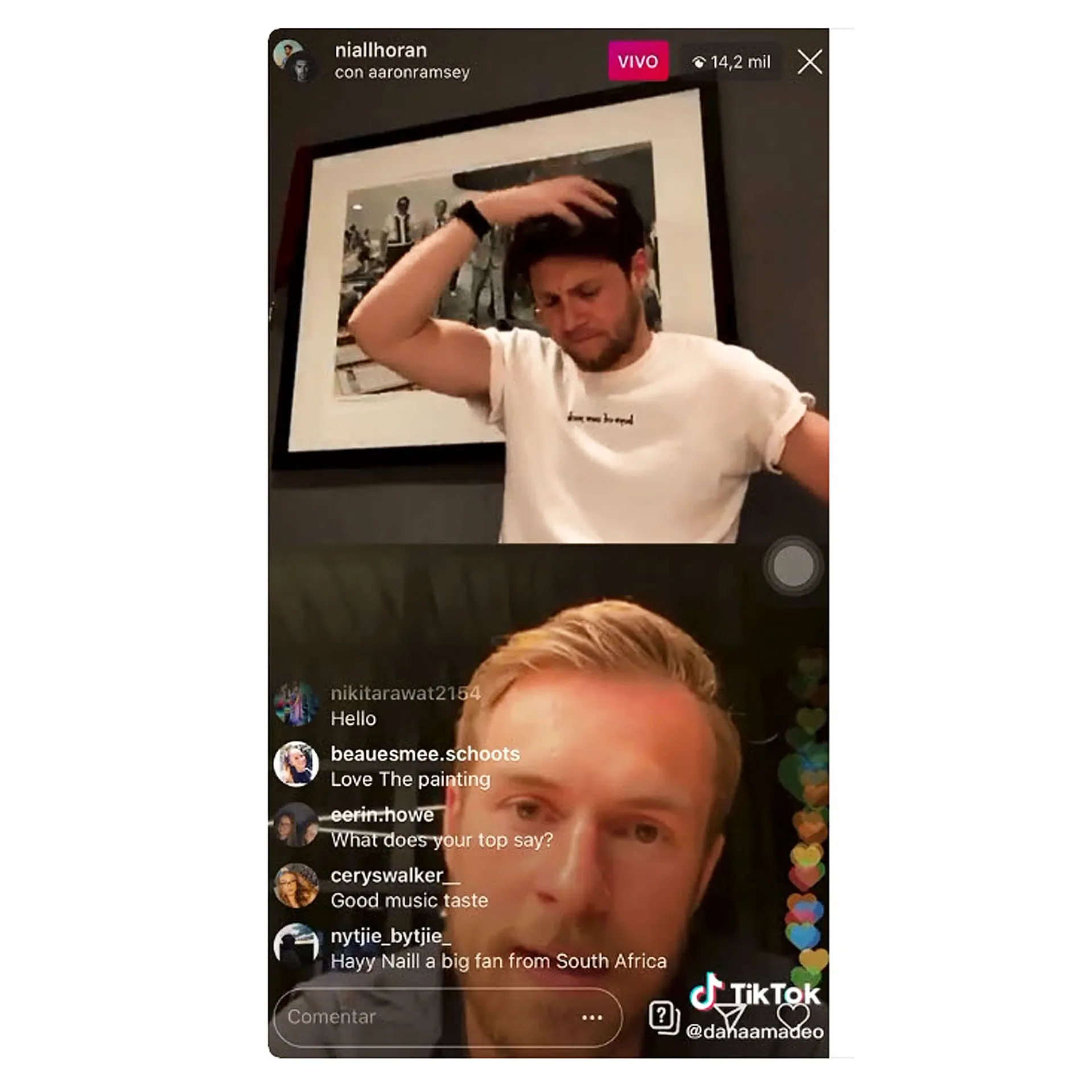The image size is (1092, 1092).
Task: Open ceryswalker_ commenter profile
Action: (x=296, y=885)
